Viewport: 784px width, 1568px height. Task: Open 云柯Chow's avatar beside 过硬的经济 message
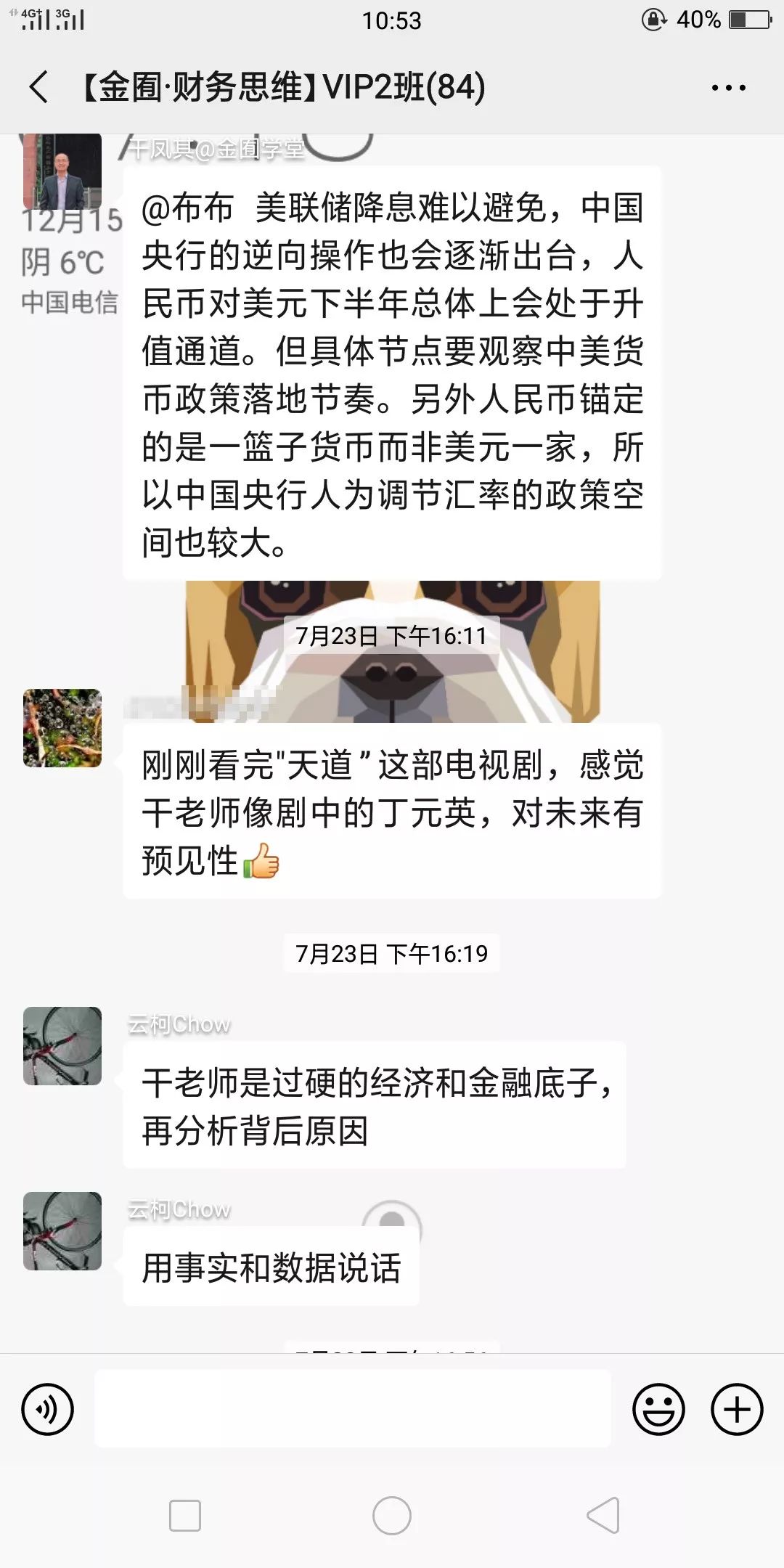(62, 1046)
